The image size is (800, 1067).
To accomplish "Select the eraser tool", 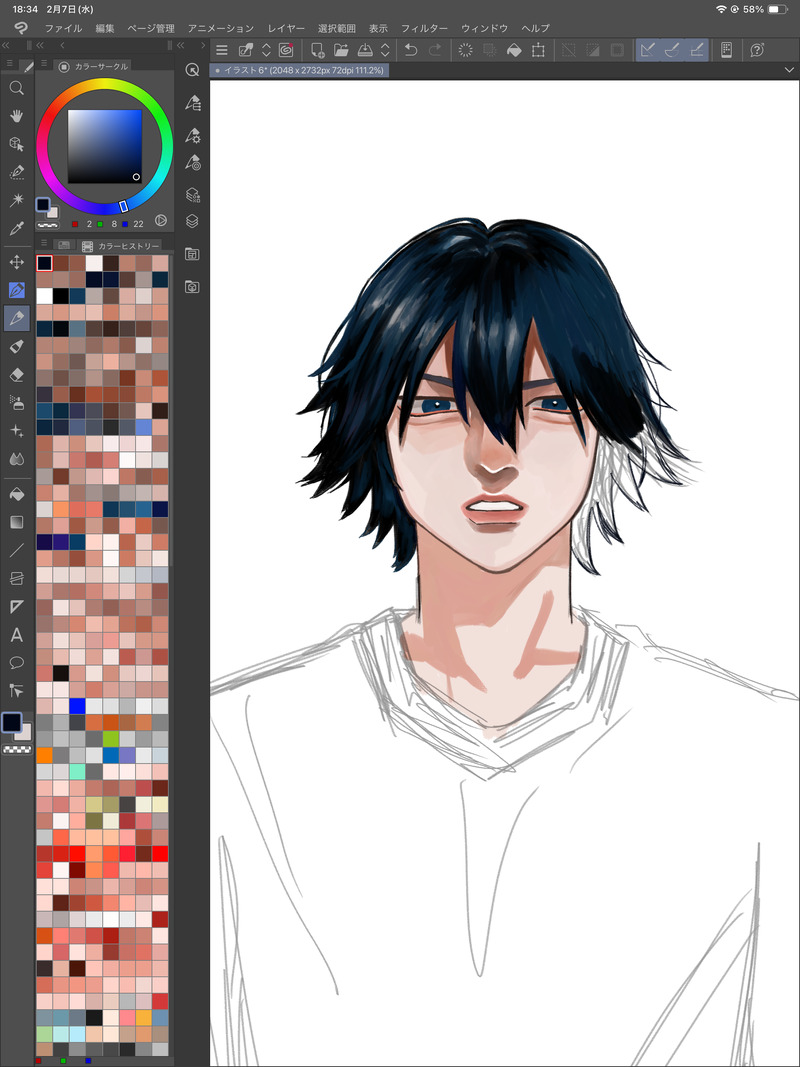I will point(16,374).
